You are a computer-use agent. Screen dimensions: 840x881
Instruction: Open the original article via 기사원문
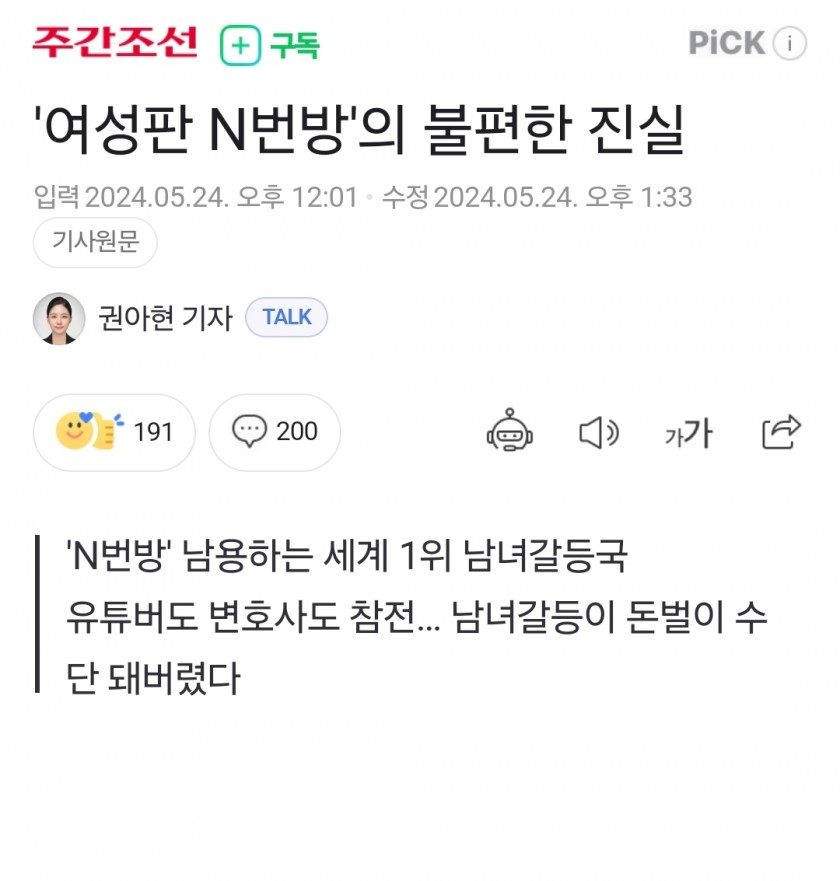(x=95, y=243)
